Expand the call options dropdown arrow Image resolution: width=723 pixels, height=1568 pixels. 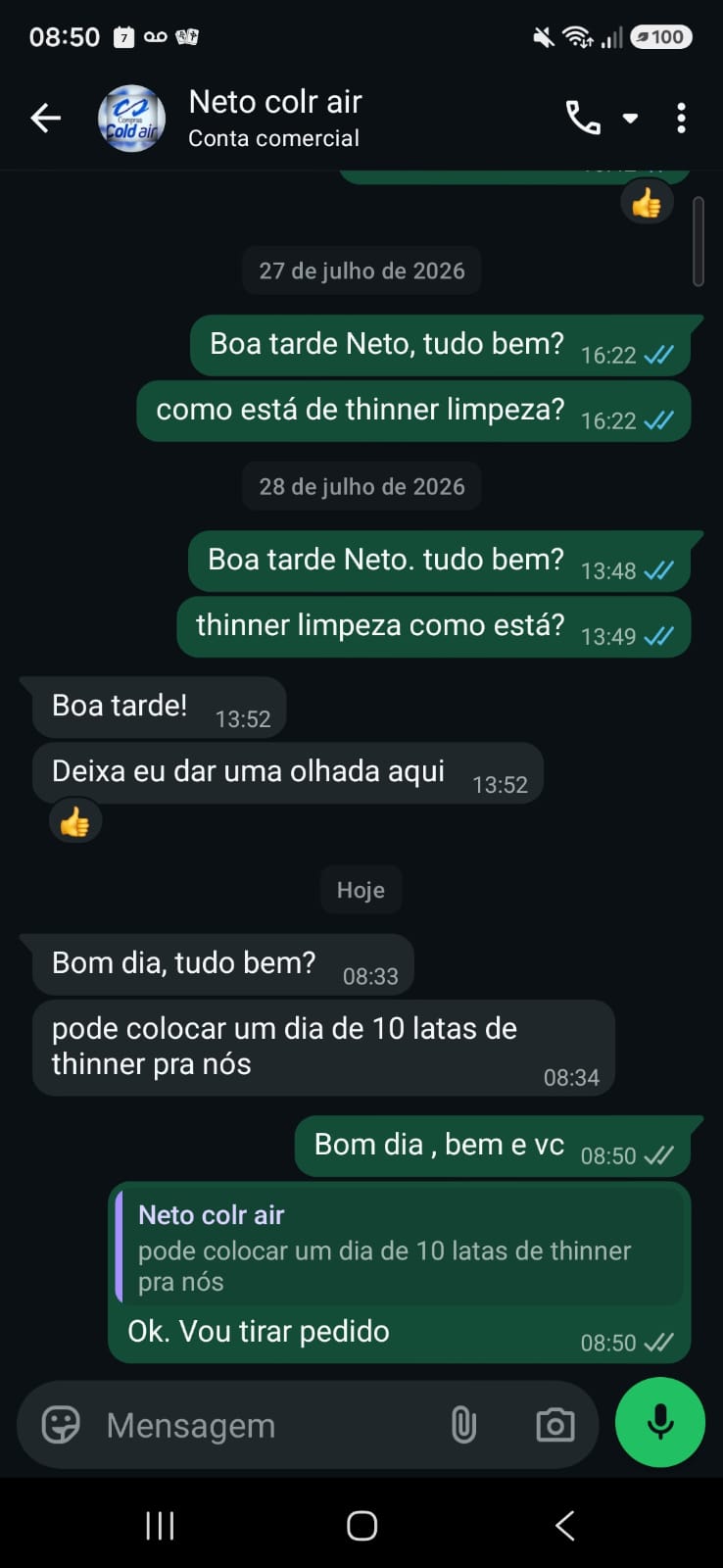tap(631, 119)
